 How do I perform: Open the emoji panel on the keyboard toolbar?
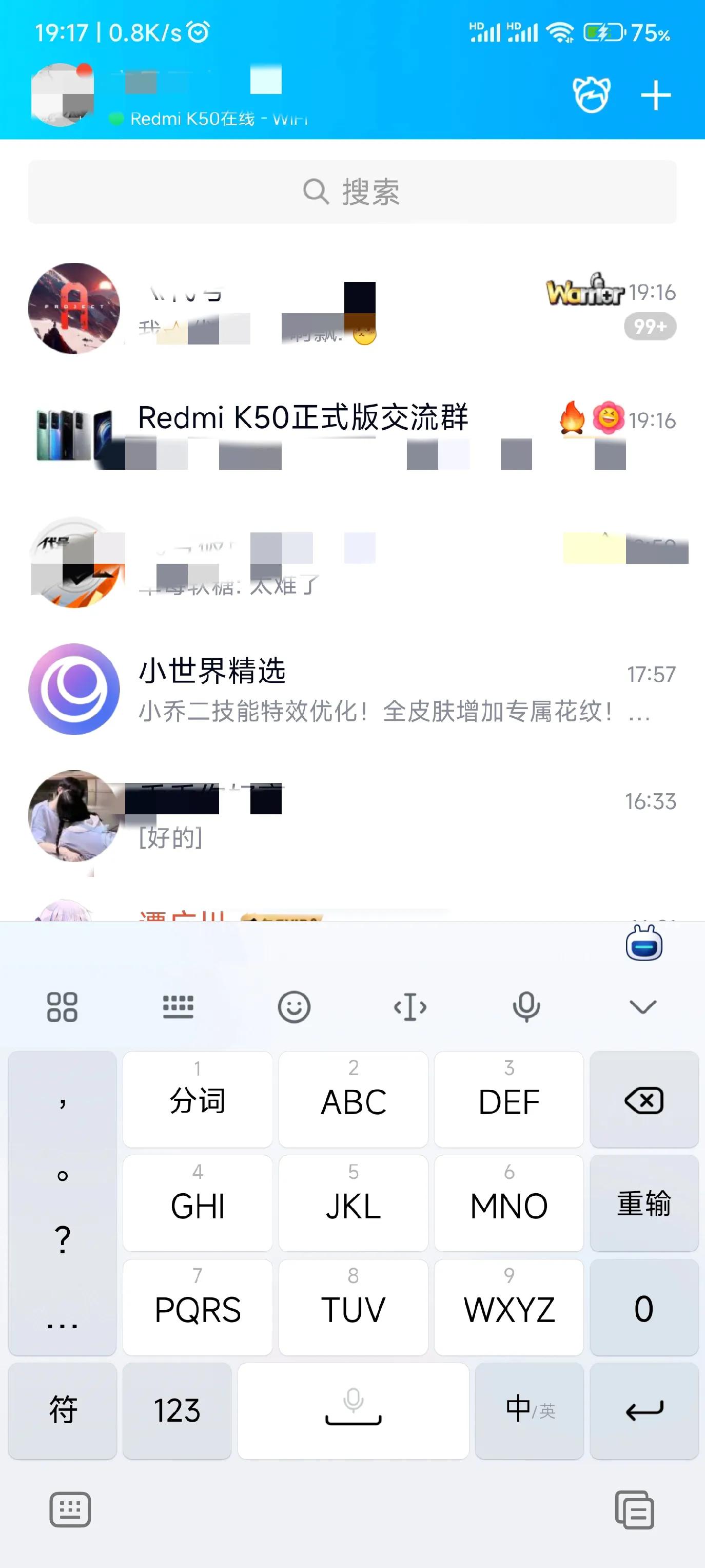click(x=295, y=1007)
